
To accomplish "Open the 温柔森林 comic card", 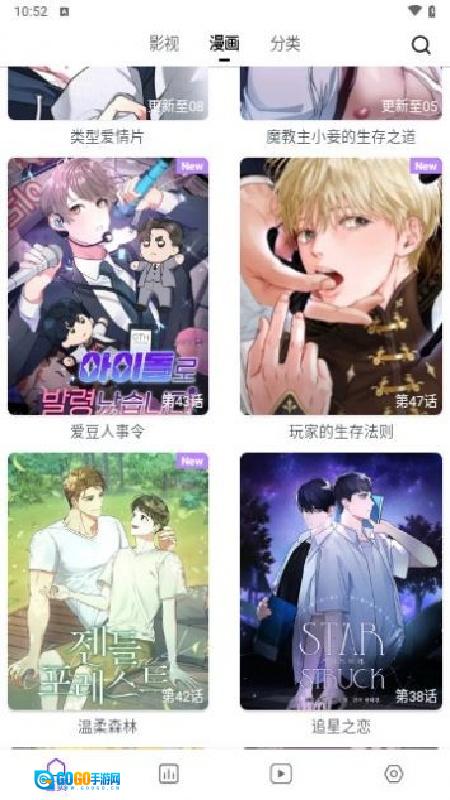I will (x=108, y=581).
